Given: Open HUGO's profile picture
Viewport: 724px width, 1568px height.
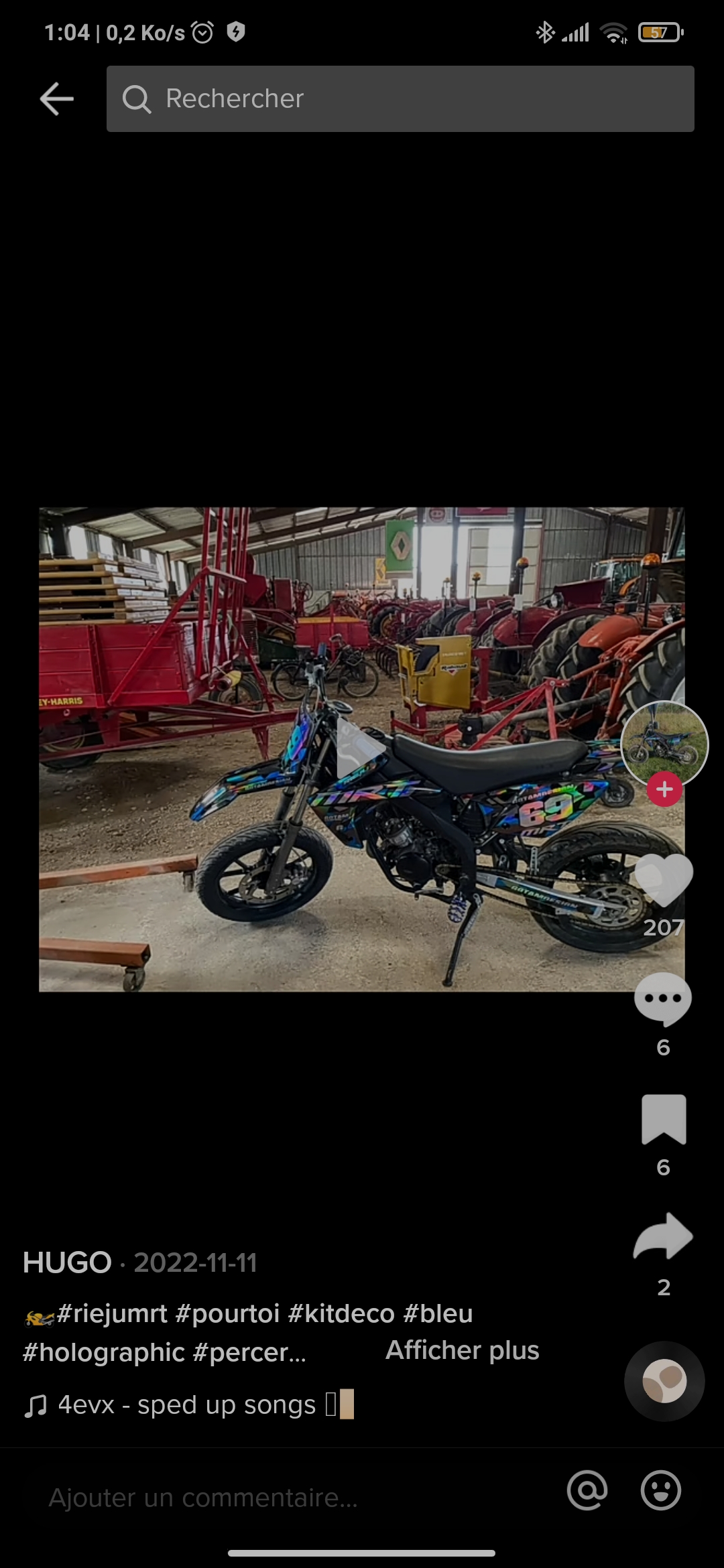Looking at the screenshot, I should pyautogui.click(x=664, y=744).
